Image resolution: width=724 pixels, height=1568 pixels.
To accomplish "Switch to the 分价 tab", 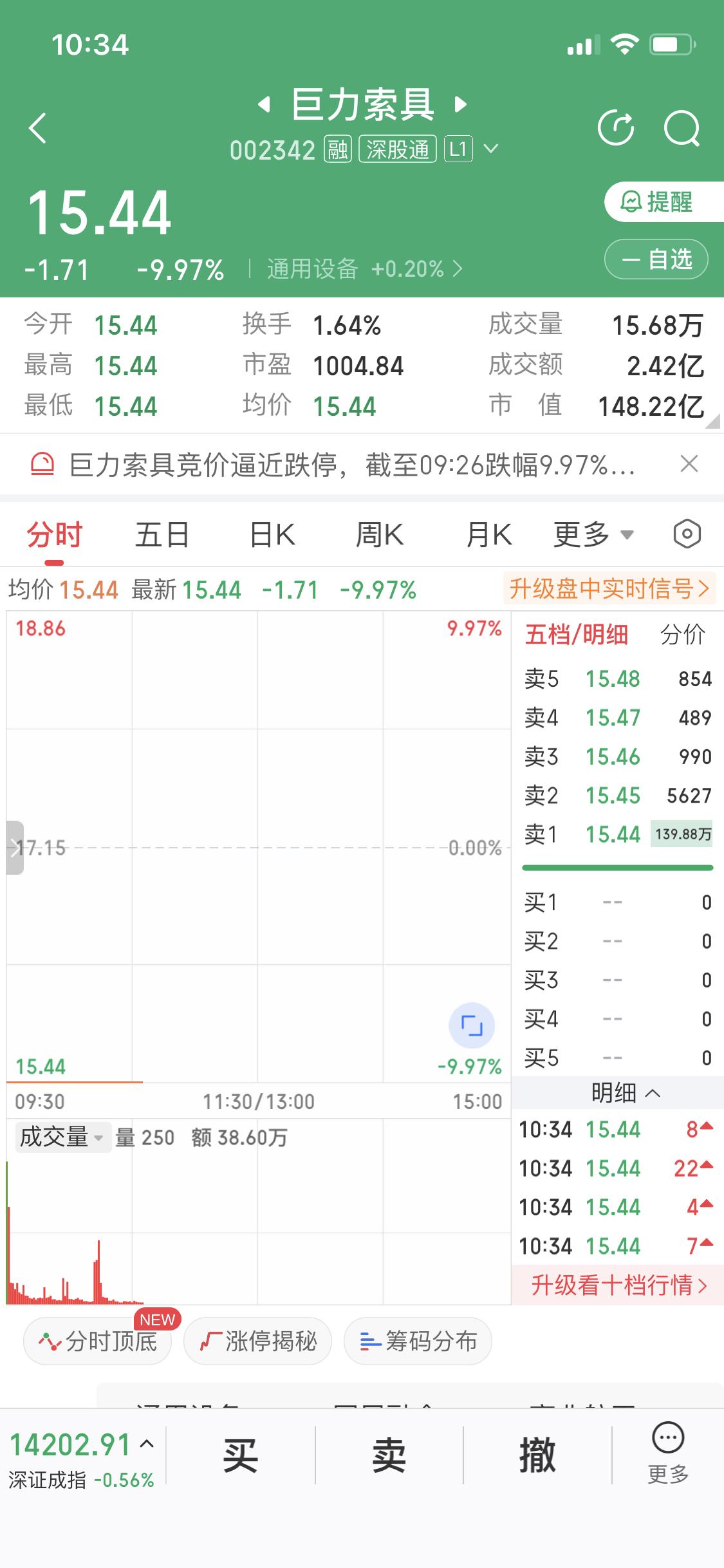I will pyautogui.click(x=684, y=635).
